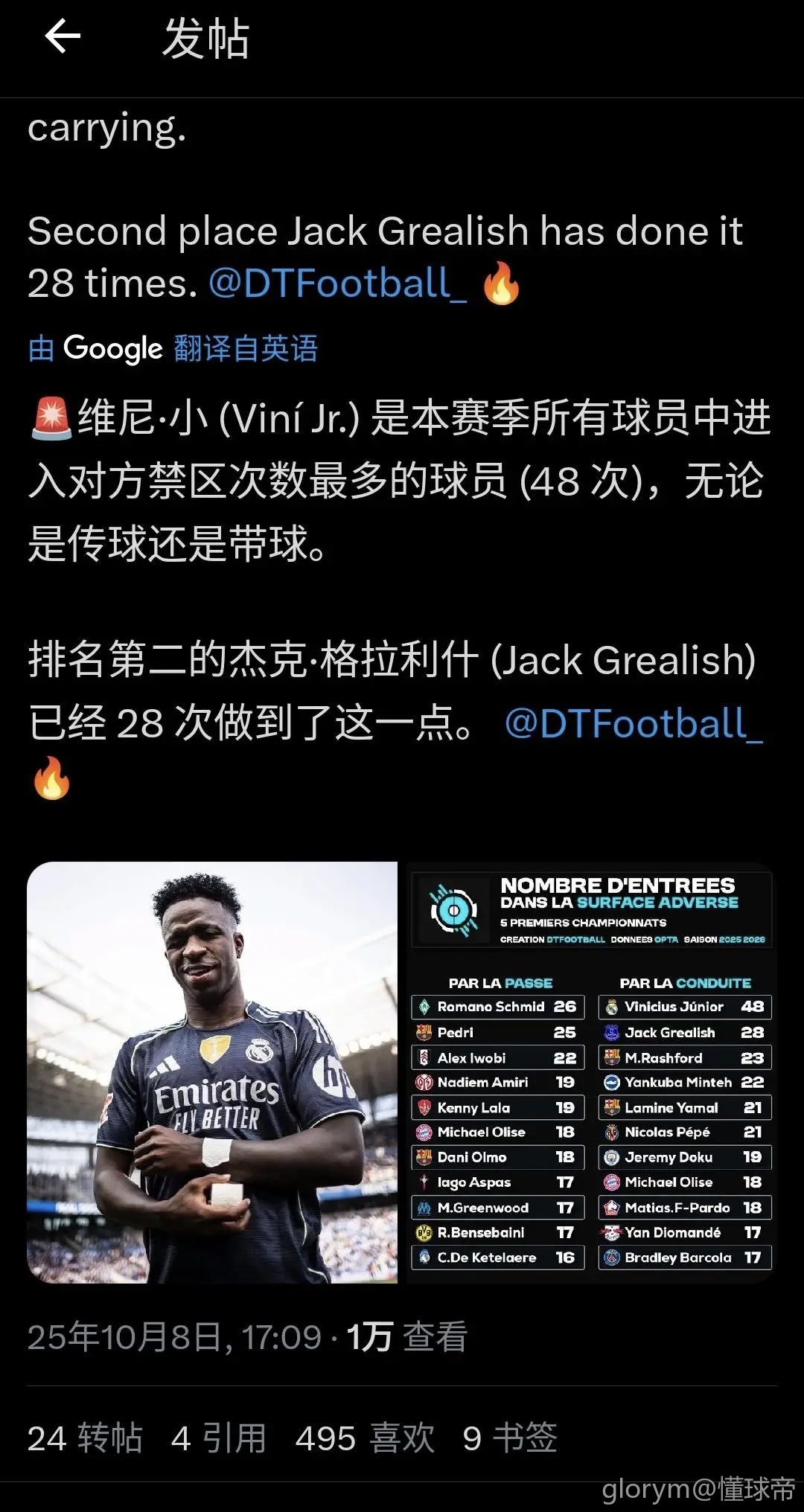The width and height of the screenshot is (804, 1512).
Task: View the 495 喜欢 likes list
Action: pyautogui.click(x=365, y=1438)
